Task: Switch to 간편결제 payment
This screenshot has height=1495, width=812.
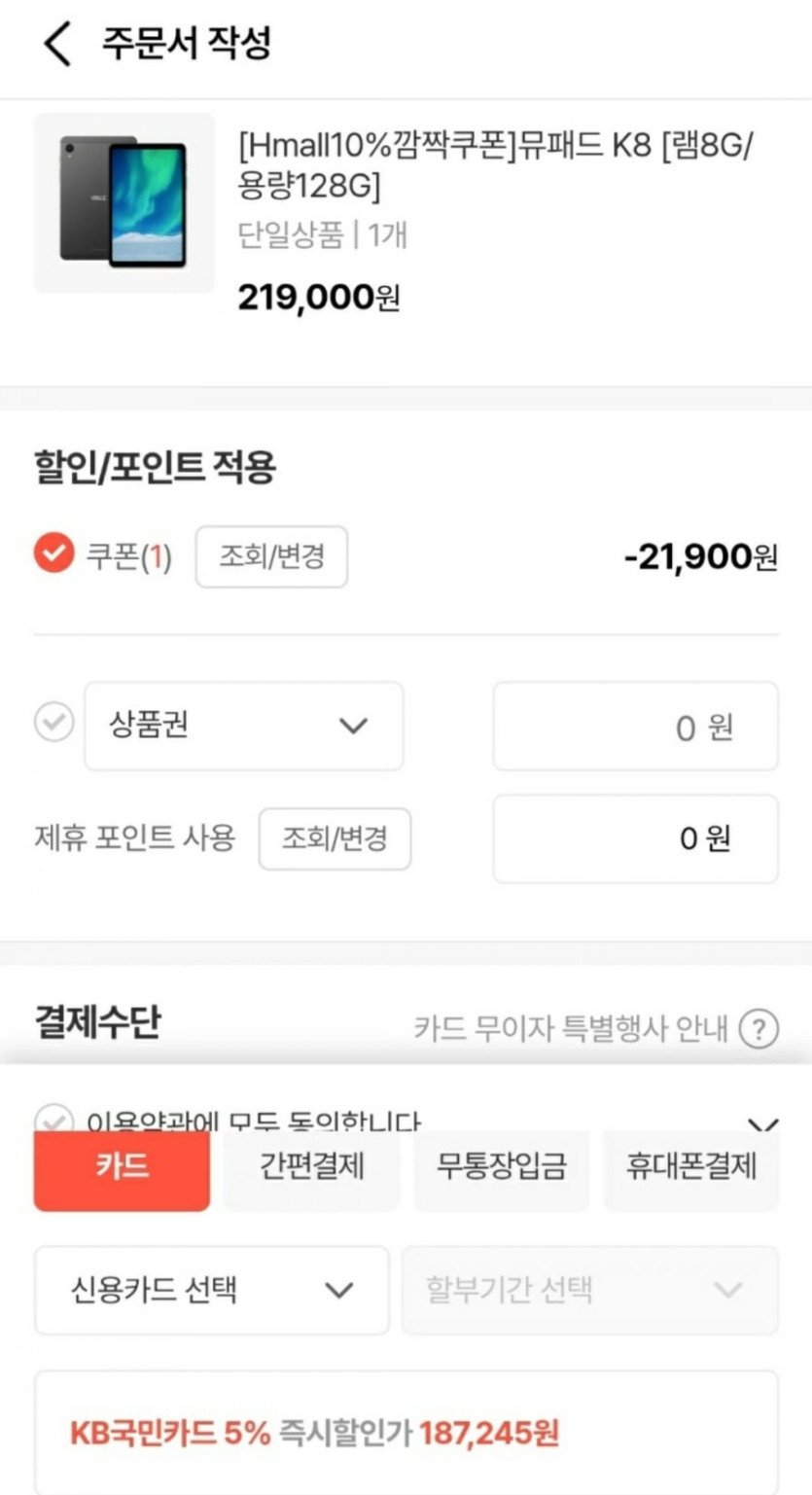Action: [311, 1167]
